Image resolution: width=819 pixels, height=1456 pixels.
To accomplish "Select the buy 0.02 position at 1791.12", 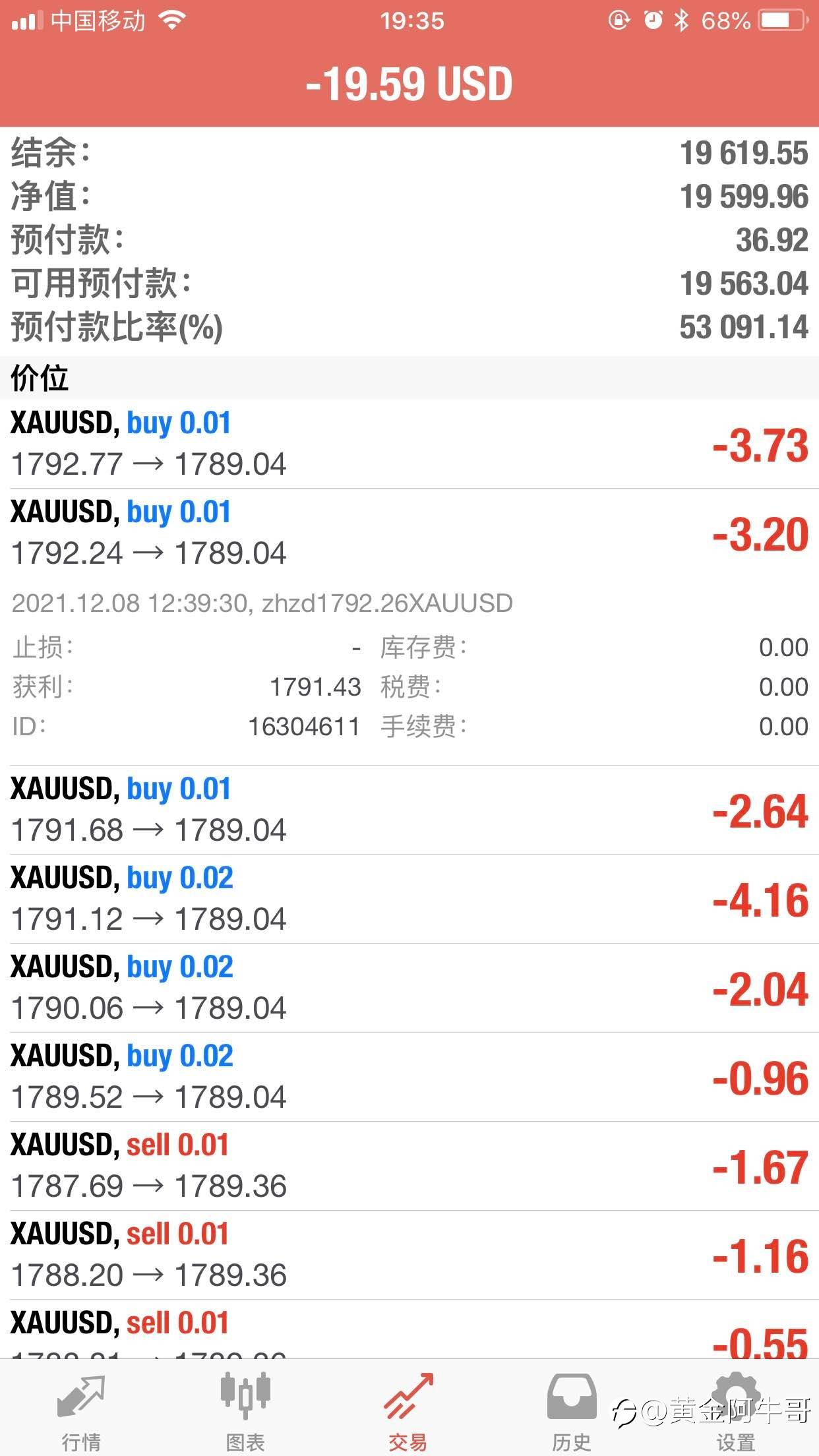I will click(409, 899).
